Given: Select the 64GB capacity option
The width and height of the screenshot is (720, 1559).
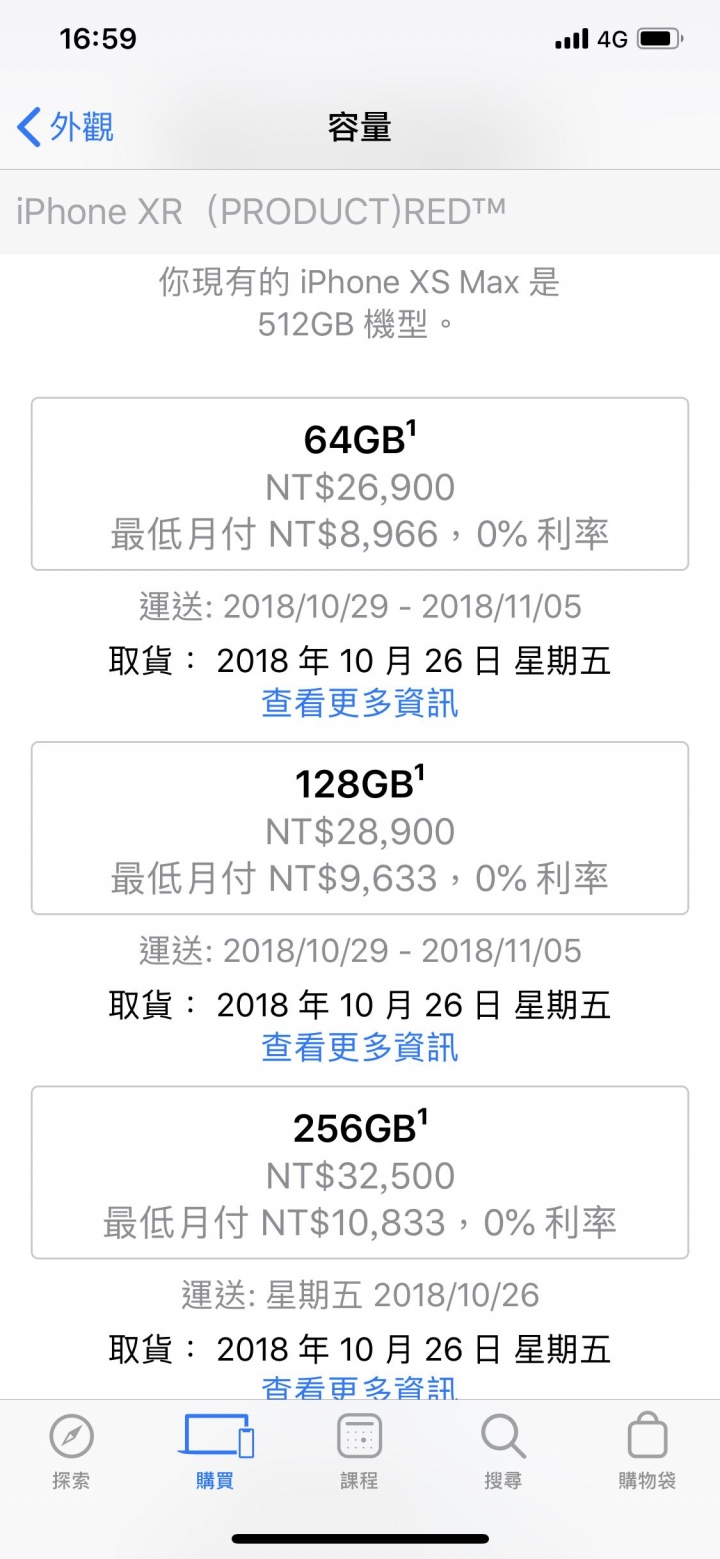Looking at the screenshot, I should 360,484.
